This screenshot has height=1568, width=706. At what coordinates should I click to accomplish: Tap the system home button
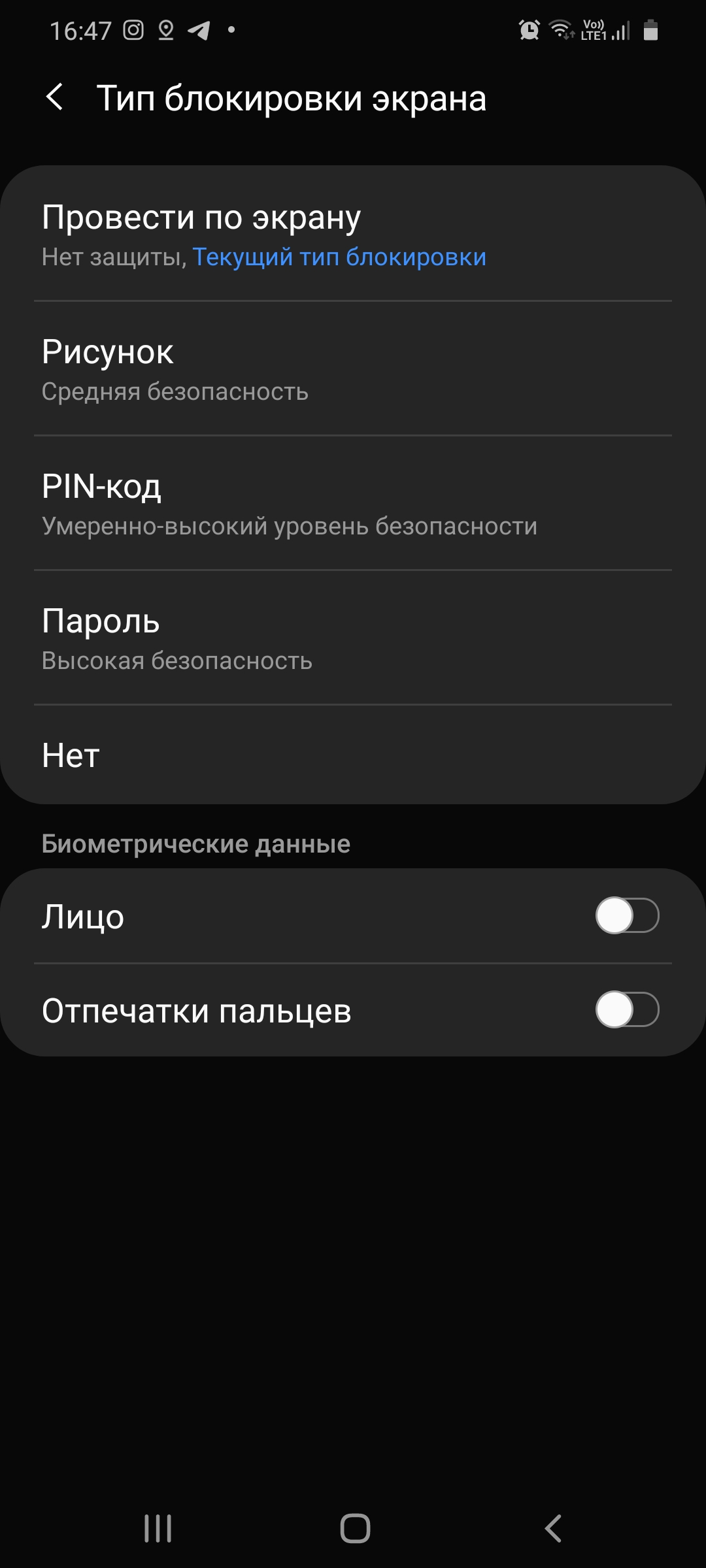click(x=355, y=1529)
